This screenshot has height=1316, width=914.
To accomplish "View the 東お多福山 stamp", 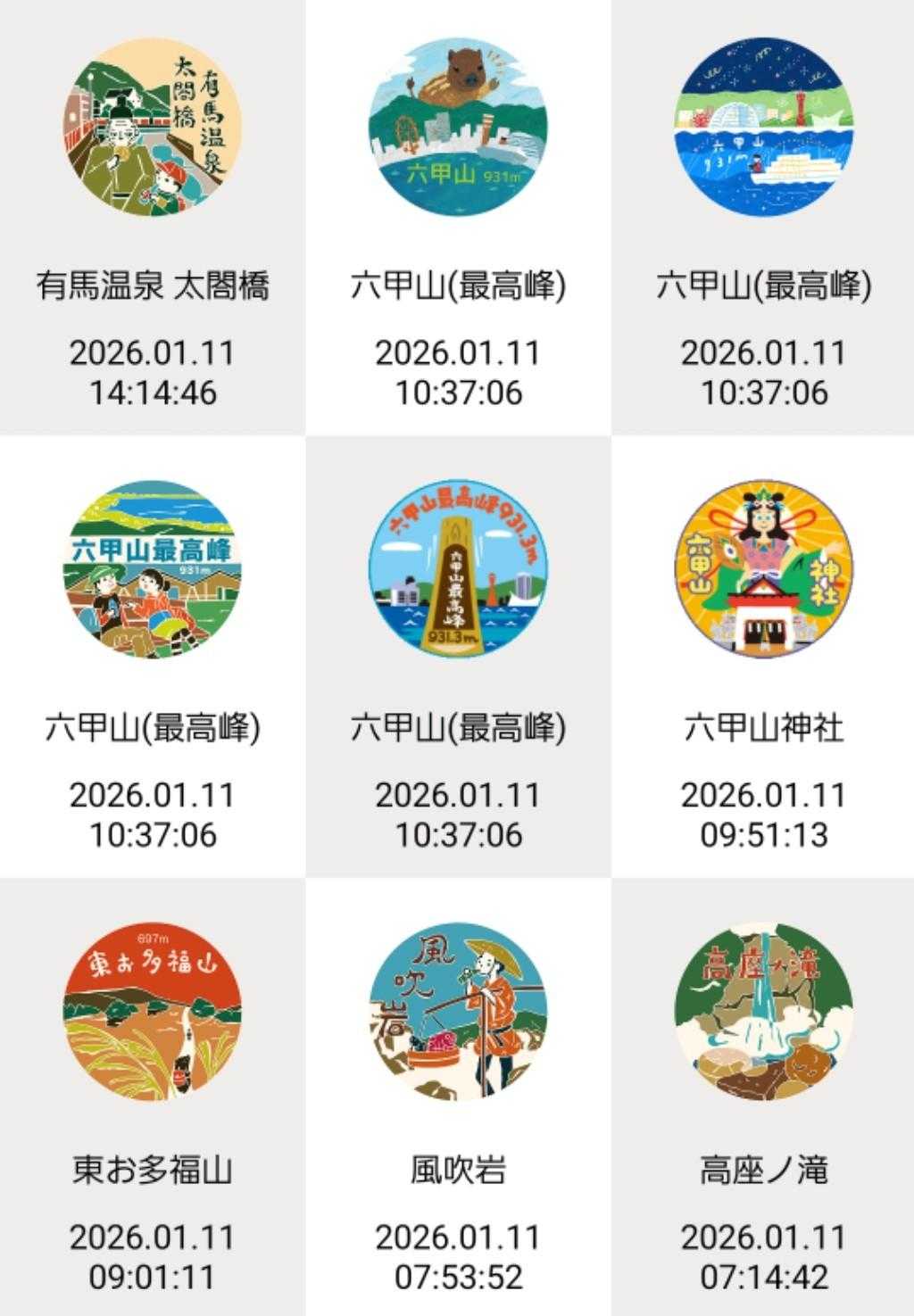I will (x=153, y=1011).
